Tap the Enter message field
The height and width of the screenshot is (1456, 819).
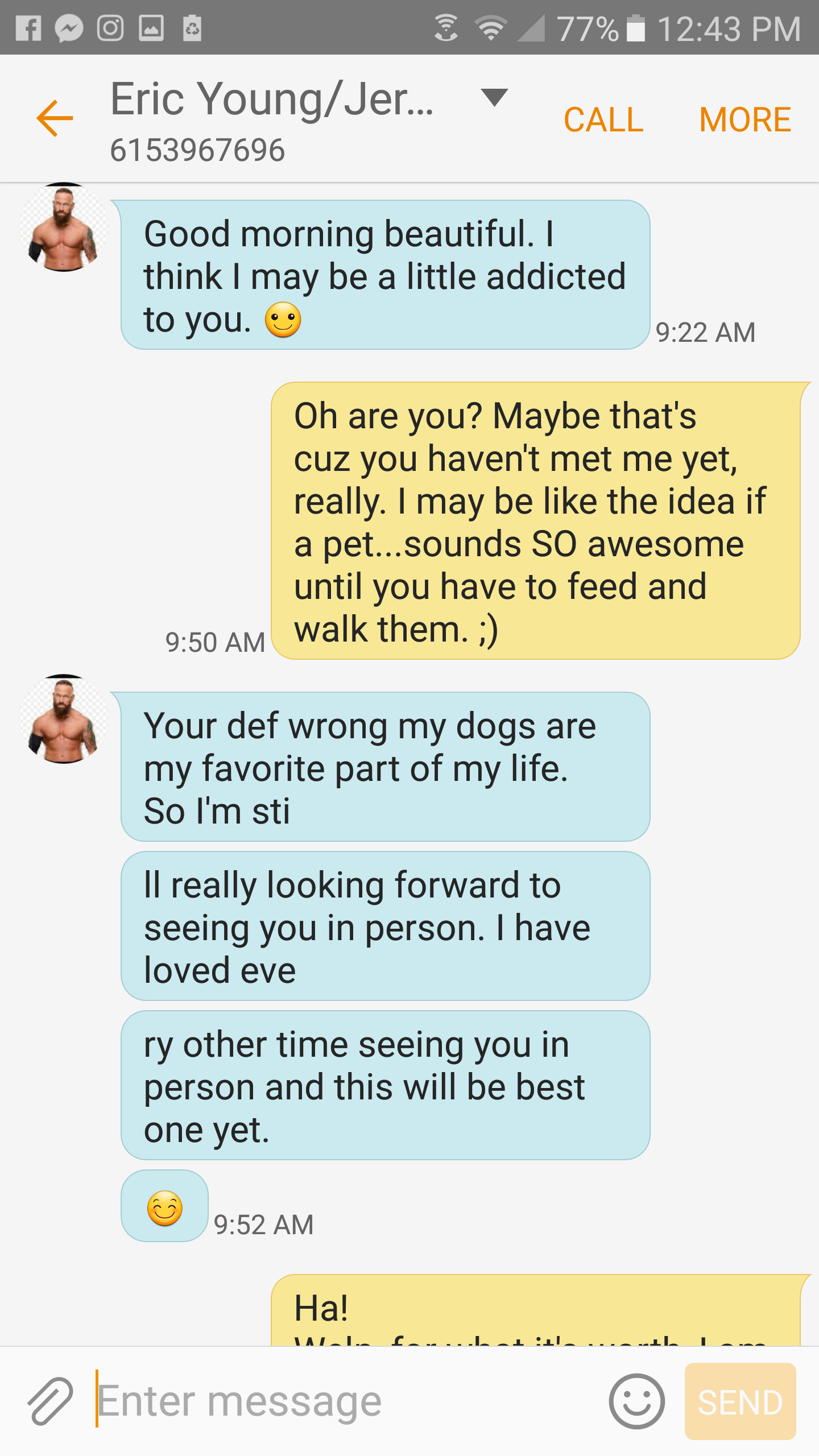(341, 1401)
